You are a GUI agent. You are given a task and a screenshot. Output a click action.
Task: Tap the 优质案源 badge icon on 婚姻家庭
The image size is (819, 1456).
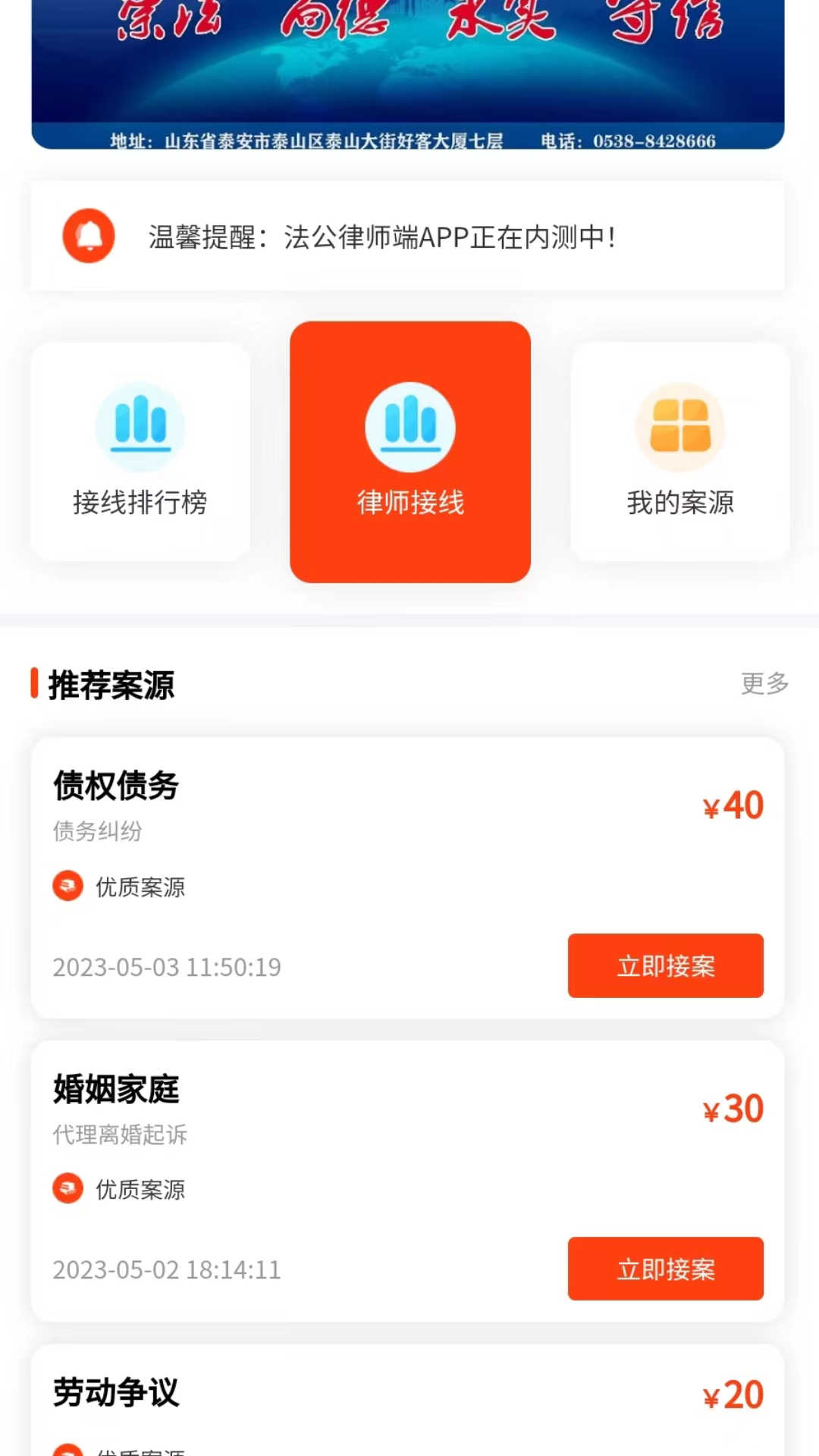[67, 1189]
